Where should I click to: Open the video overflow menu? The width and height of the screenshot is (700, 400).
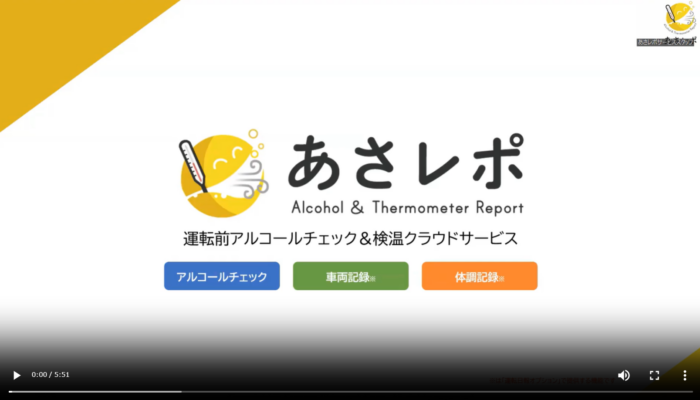(x=684, y=375)
